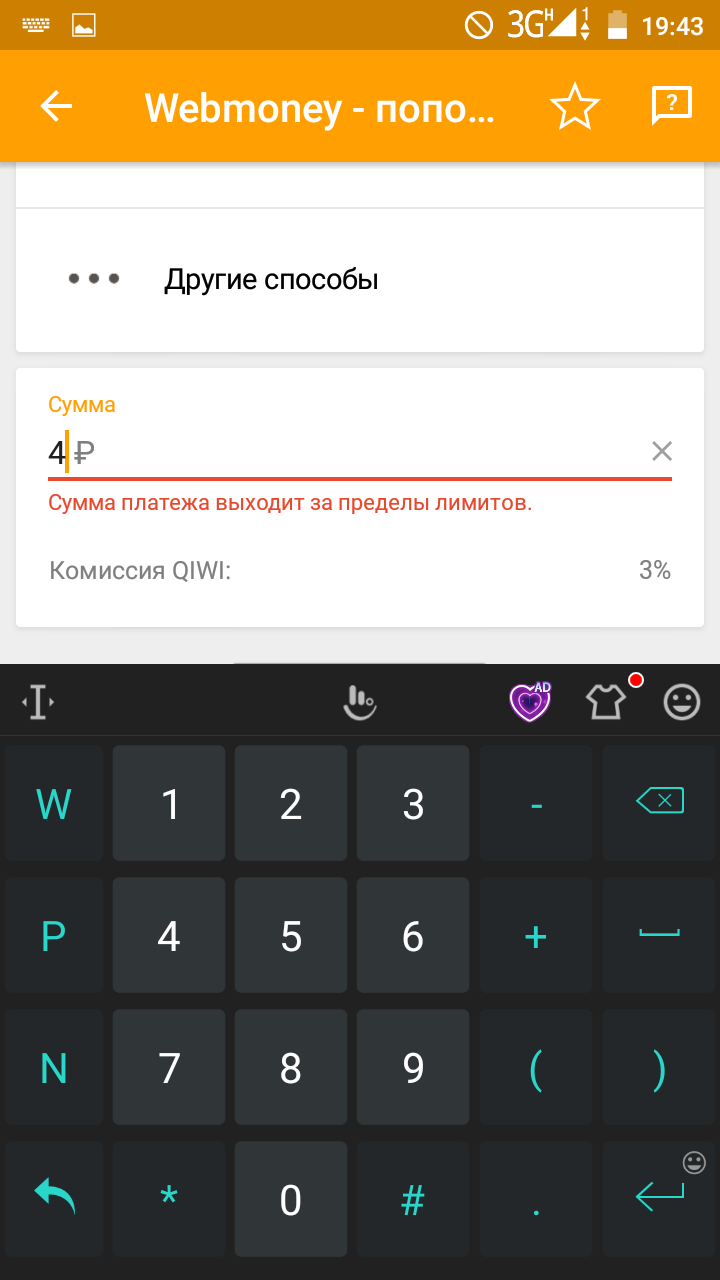
Task: Focus the Сумма amount field
Action: click(x=345, y=452)
